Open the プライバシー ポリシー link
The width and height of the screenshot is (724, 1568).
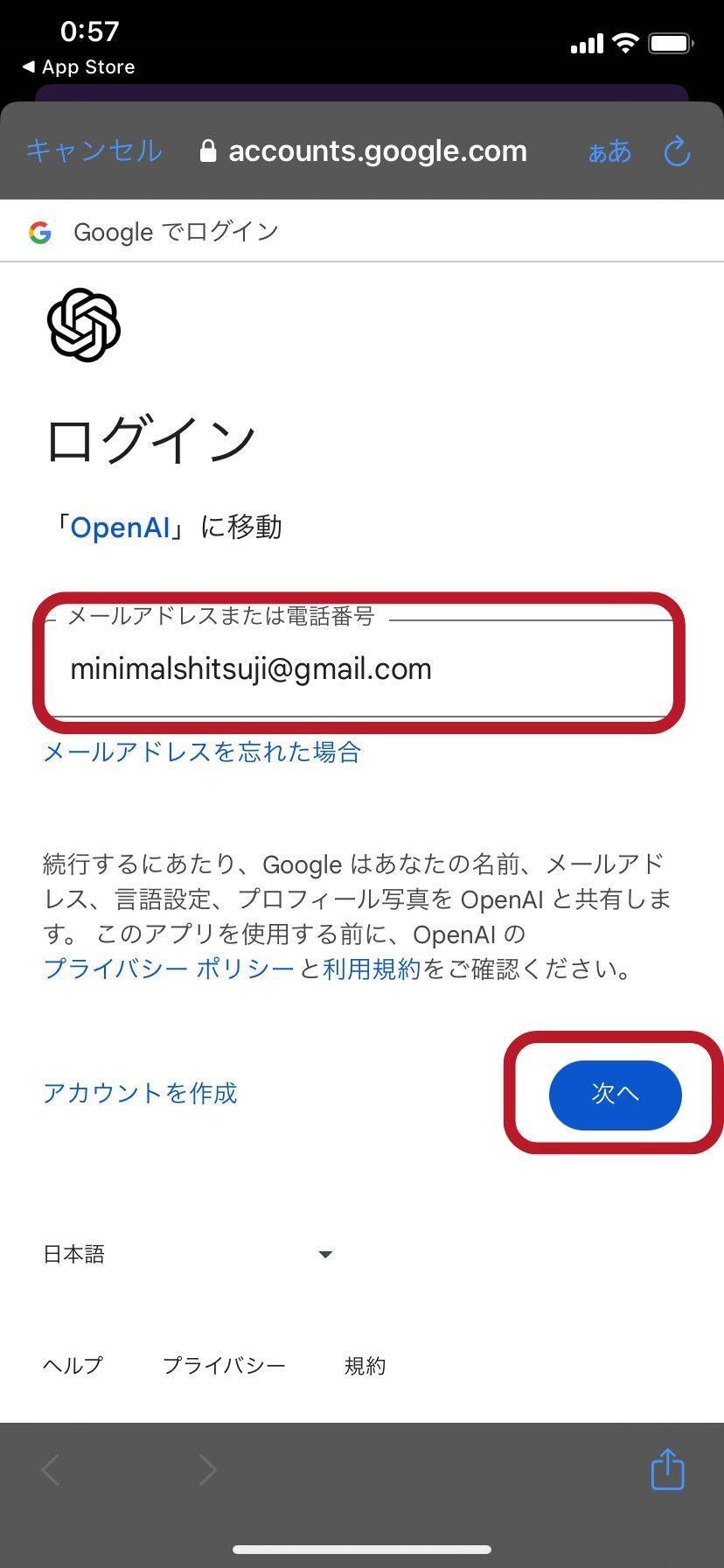(x=169, y=969)
